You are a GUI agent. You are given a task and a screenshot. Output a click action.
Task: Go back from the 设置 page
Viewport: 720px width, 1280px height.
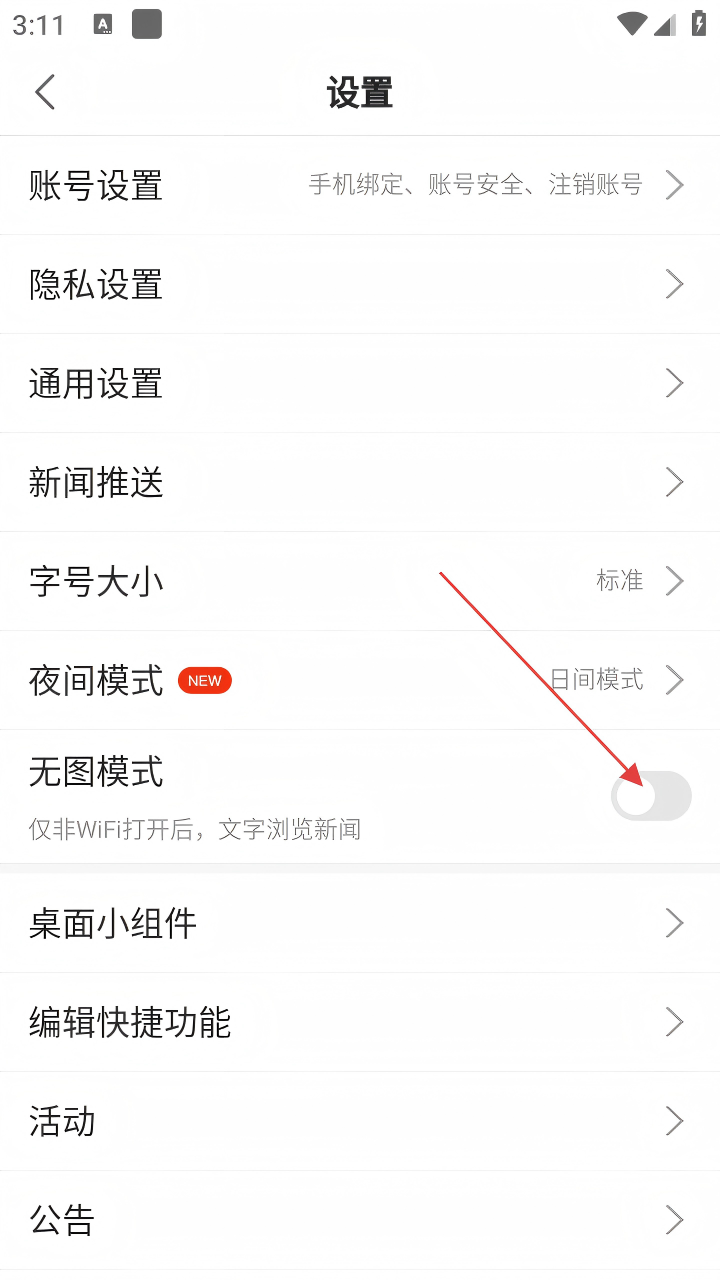coord(45,92)
